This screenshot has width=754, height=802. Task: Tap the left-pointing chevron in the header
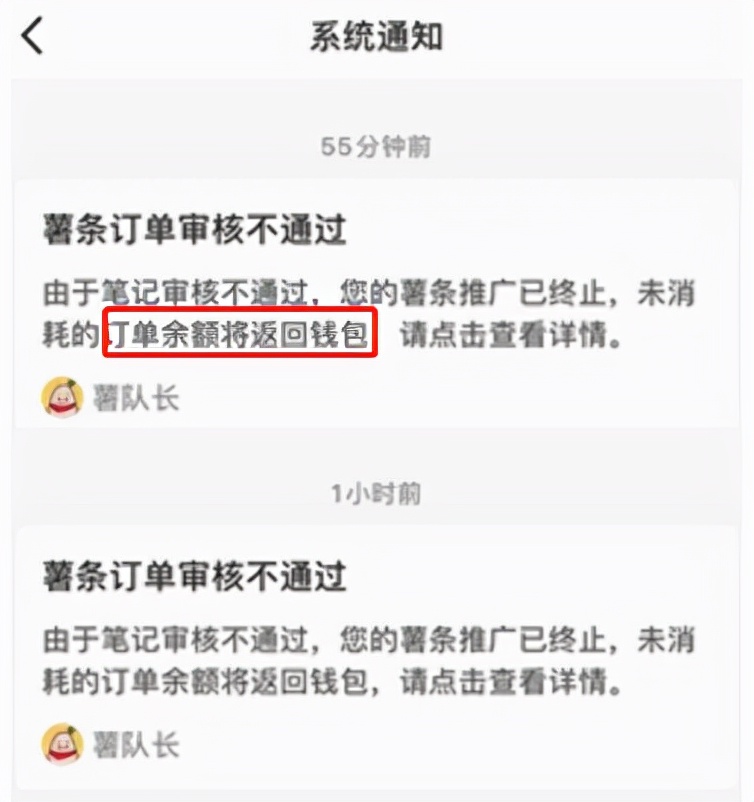(30, 34)
